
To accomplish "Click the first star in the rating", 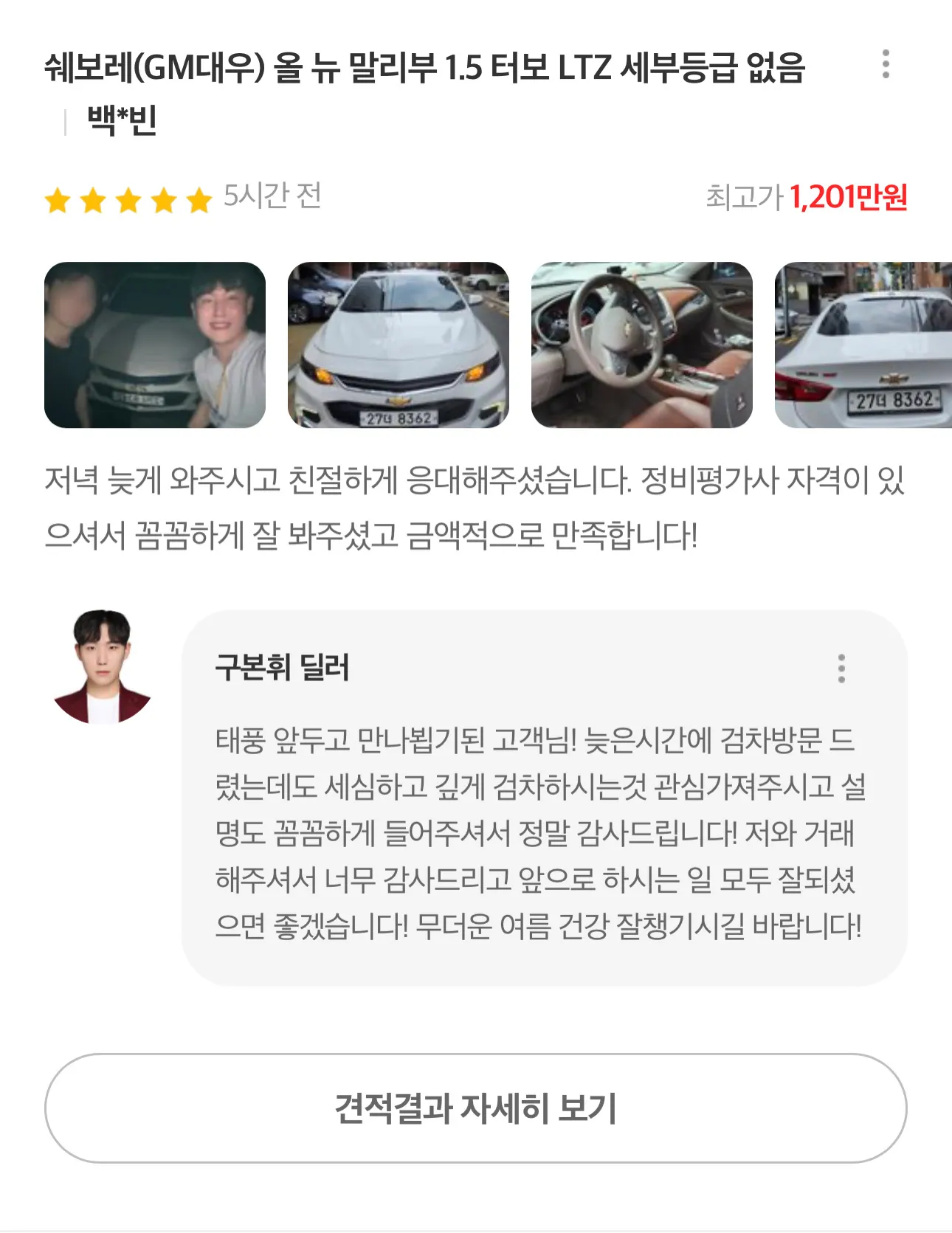I will coord(58,197).
